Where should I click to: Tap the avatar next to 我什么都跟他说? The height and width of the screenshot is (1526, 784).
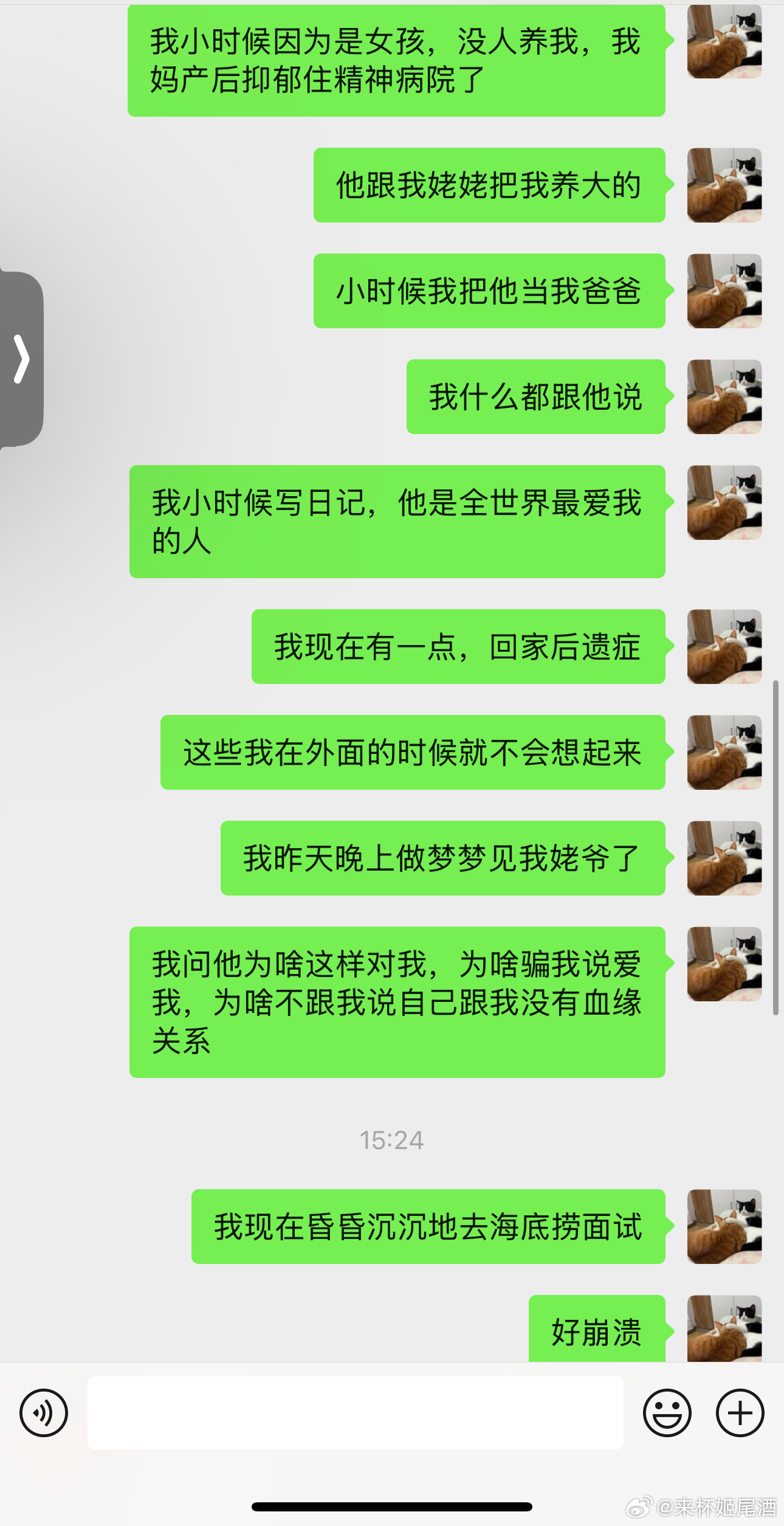point(724,396)
